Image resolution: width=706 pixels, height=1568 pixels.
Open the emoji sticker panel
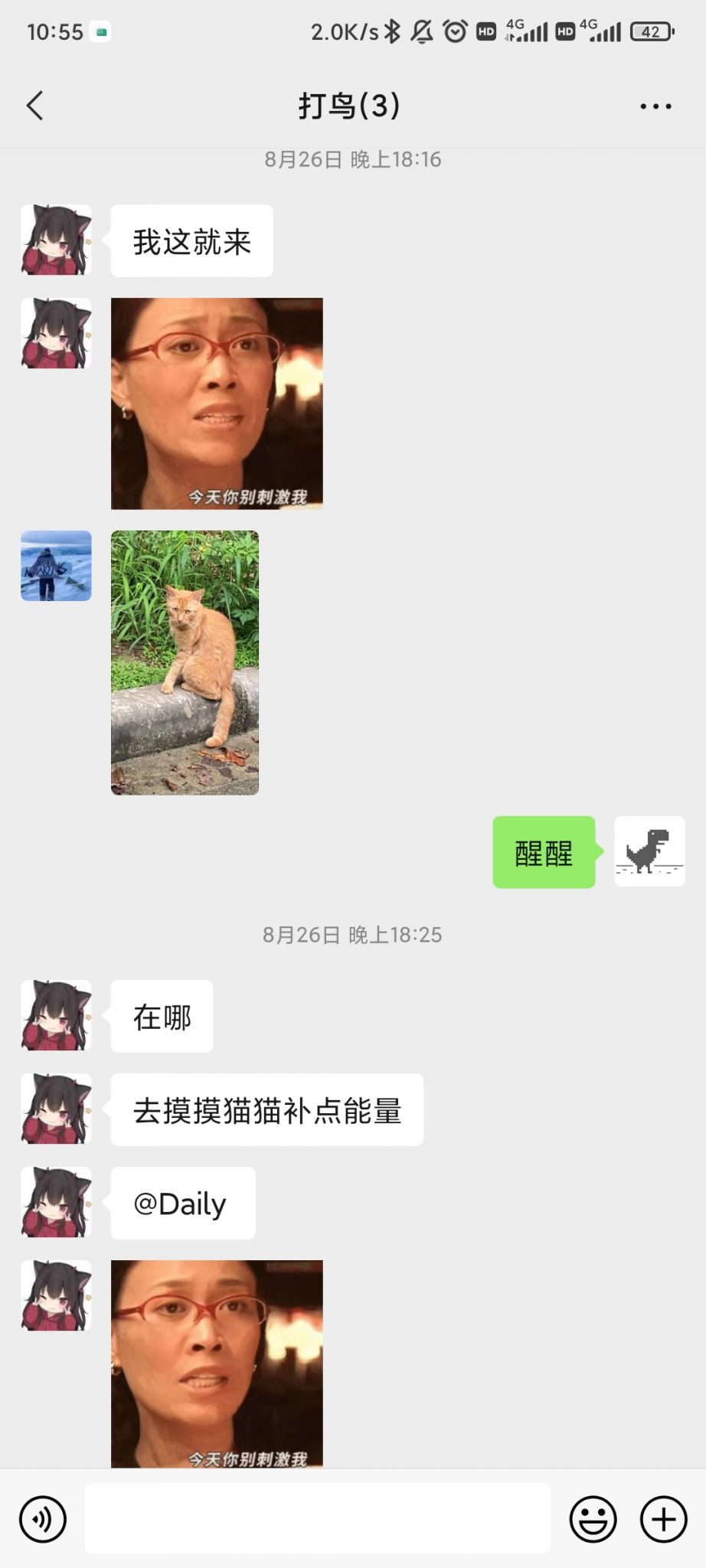click(x=593, y=1518)
